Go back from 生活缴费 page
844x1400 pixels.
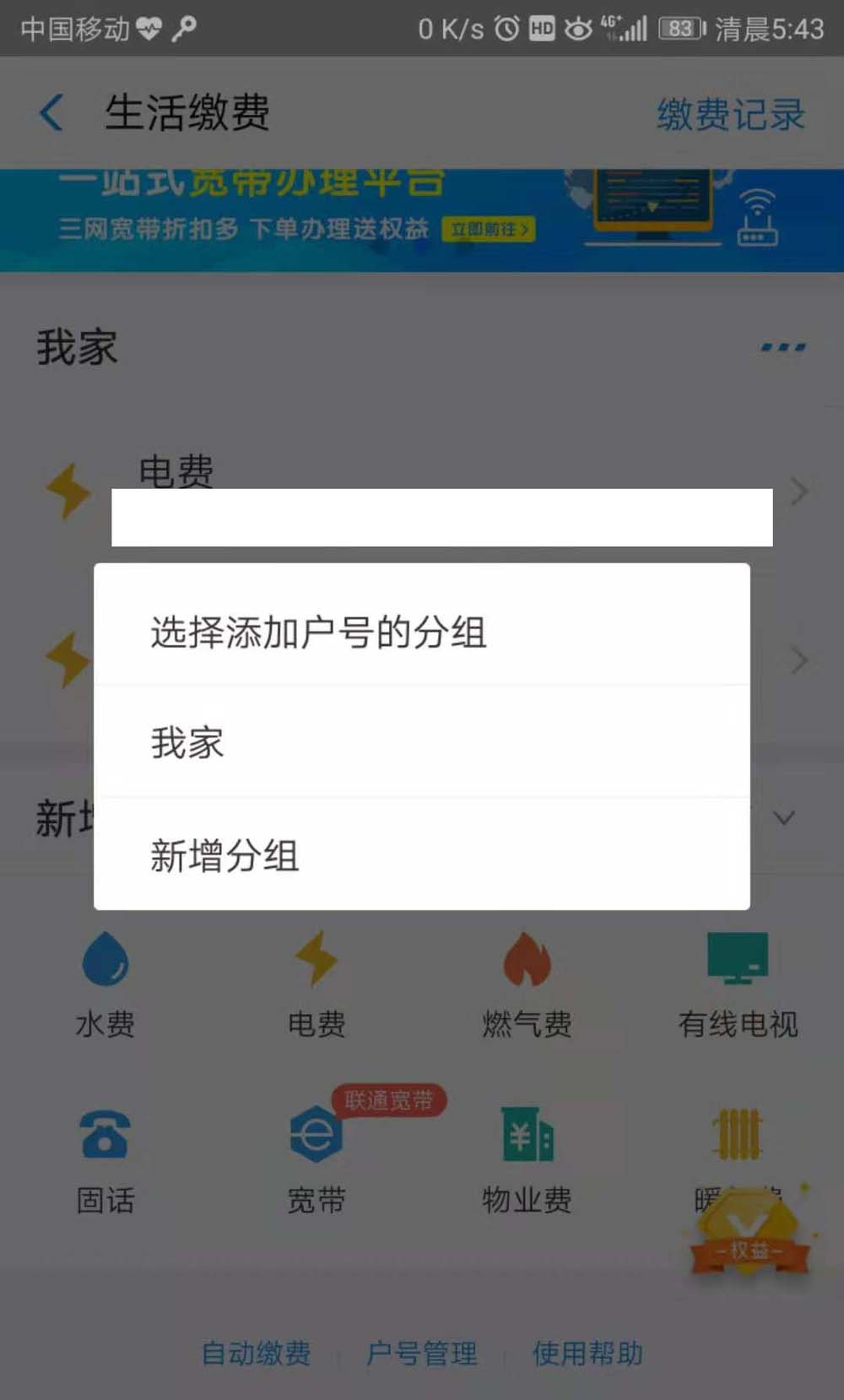pyautogui.click(x=52, y=112)
